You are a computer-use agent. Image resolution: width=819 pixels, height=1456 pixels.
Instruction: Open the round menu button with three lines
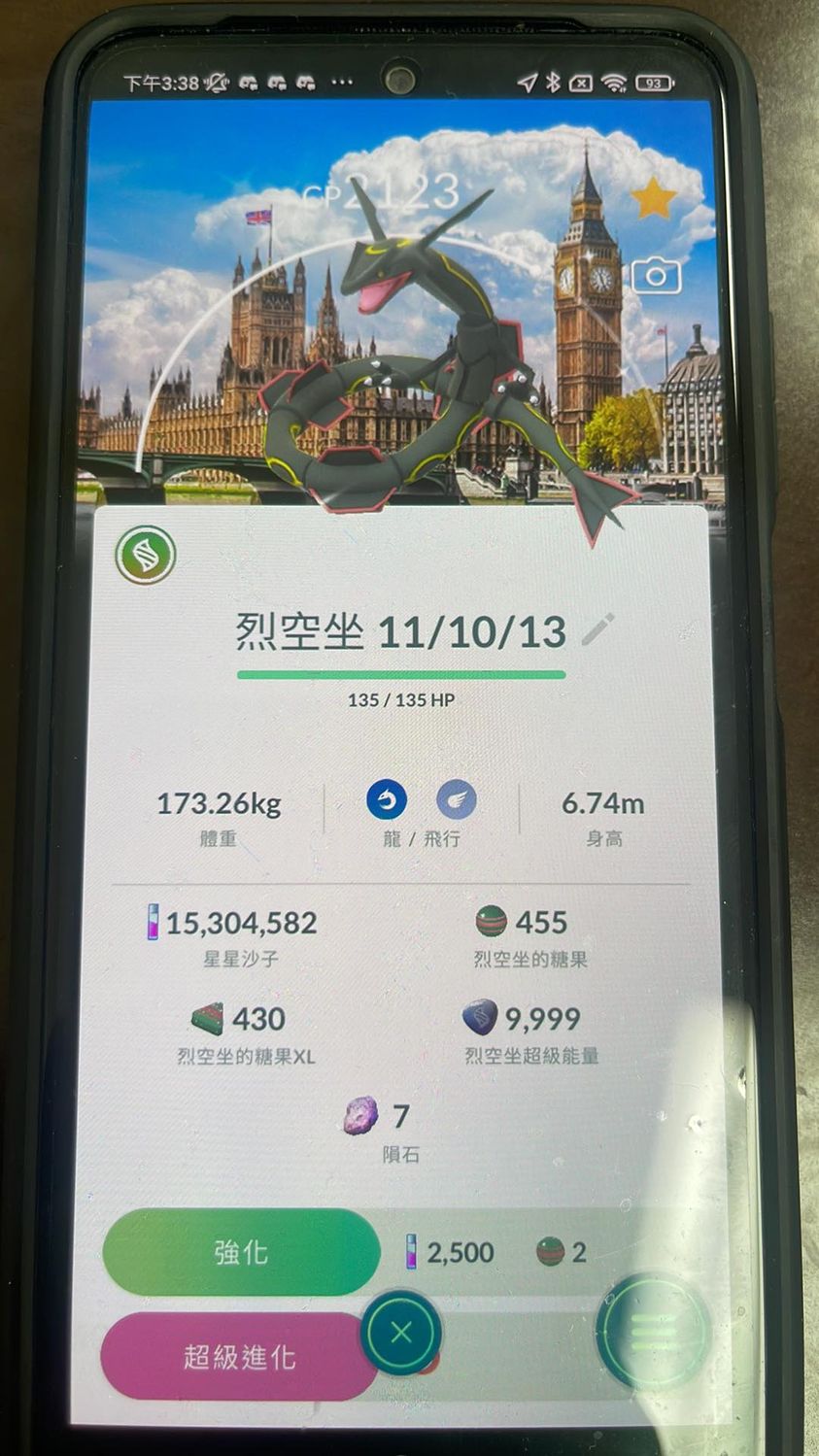[x=652, y=1333]
